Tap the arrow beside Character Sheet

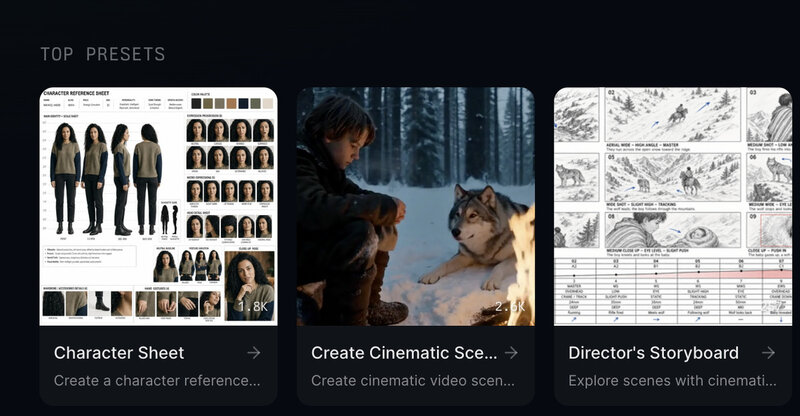coord(254,353)
